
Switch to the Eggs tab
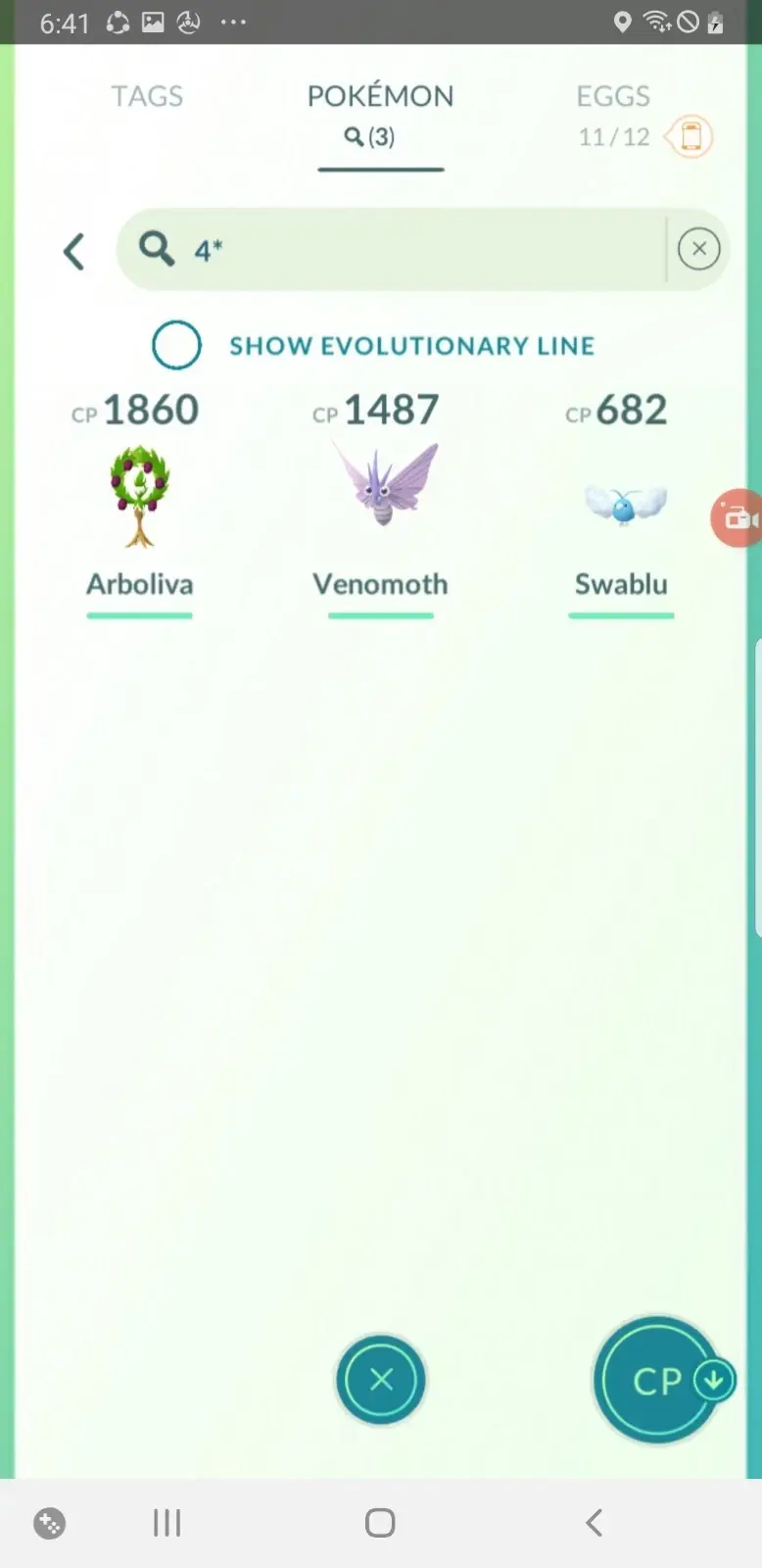612,96
